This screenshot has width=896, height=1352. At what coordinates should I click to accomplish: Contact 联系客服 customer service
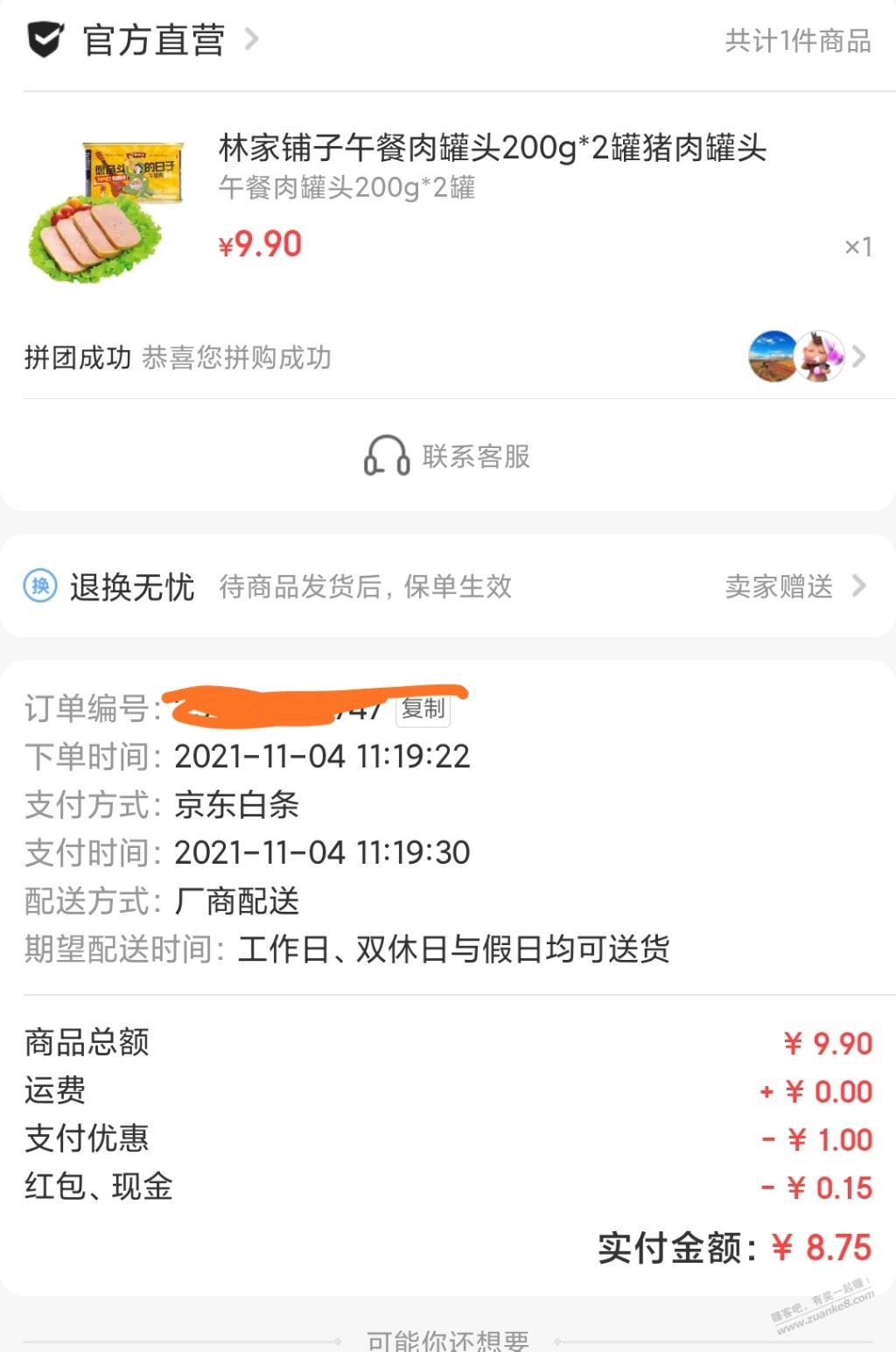[448, 456]
